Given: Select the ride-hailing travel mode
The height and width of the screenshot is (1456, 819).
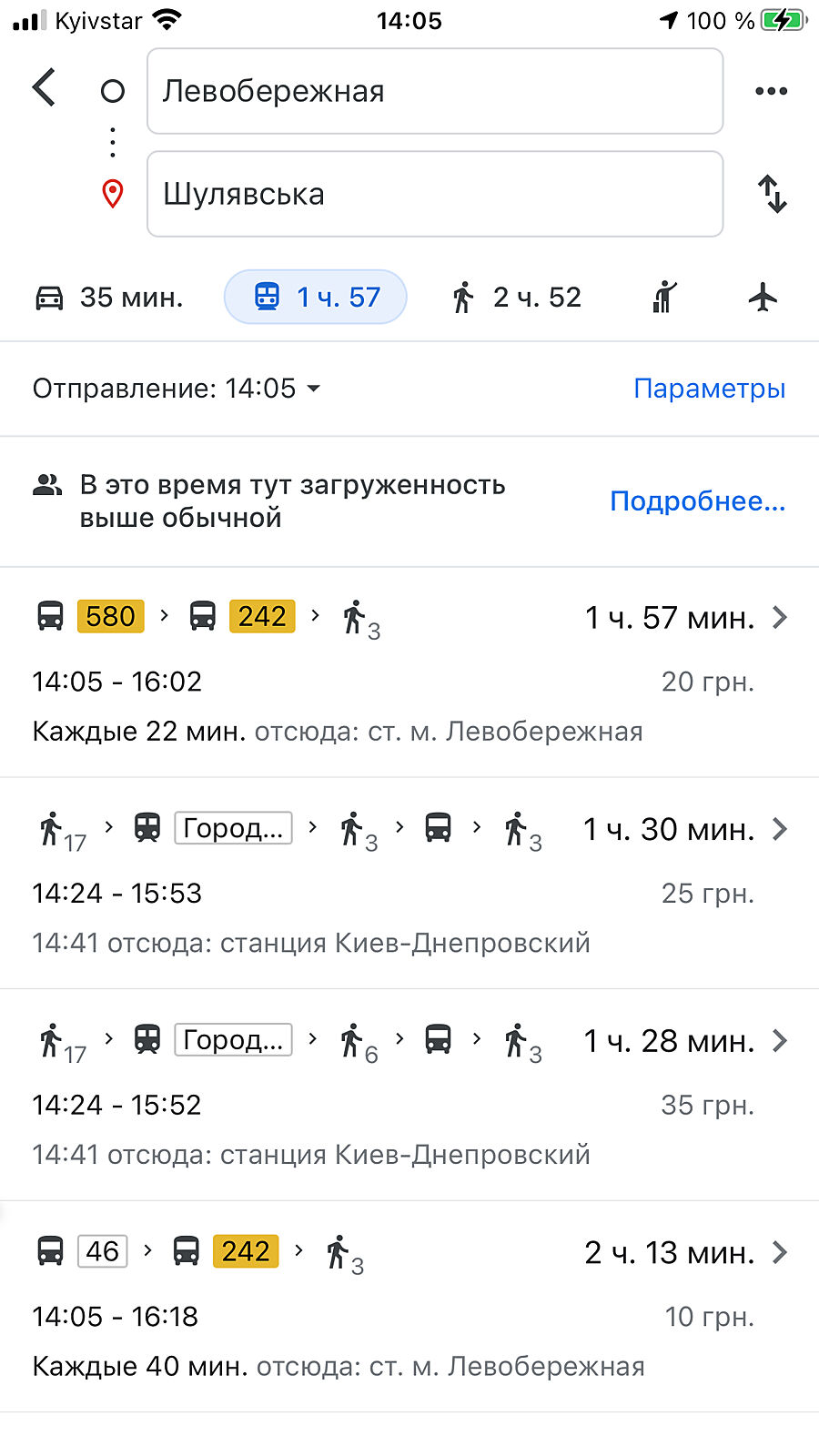Looking at the screenshot, I should point(665,298).
